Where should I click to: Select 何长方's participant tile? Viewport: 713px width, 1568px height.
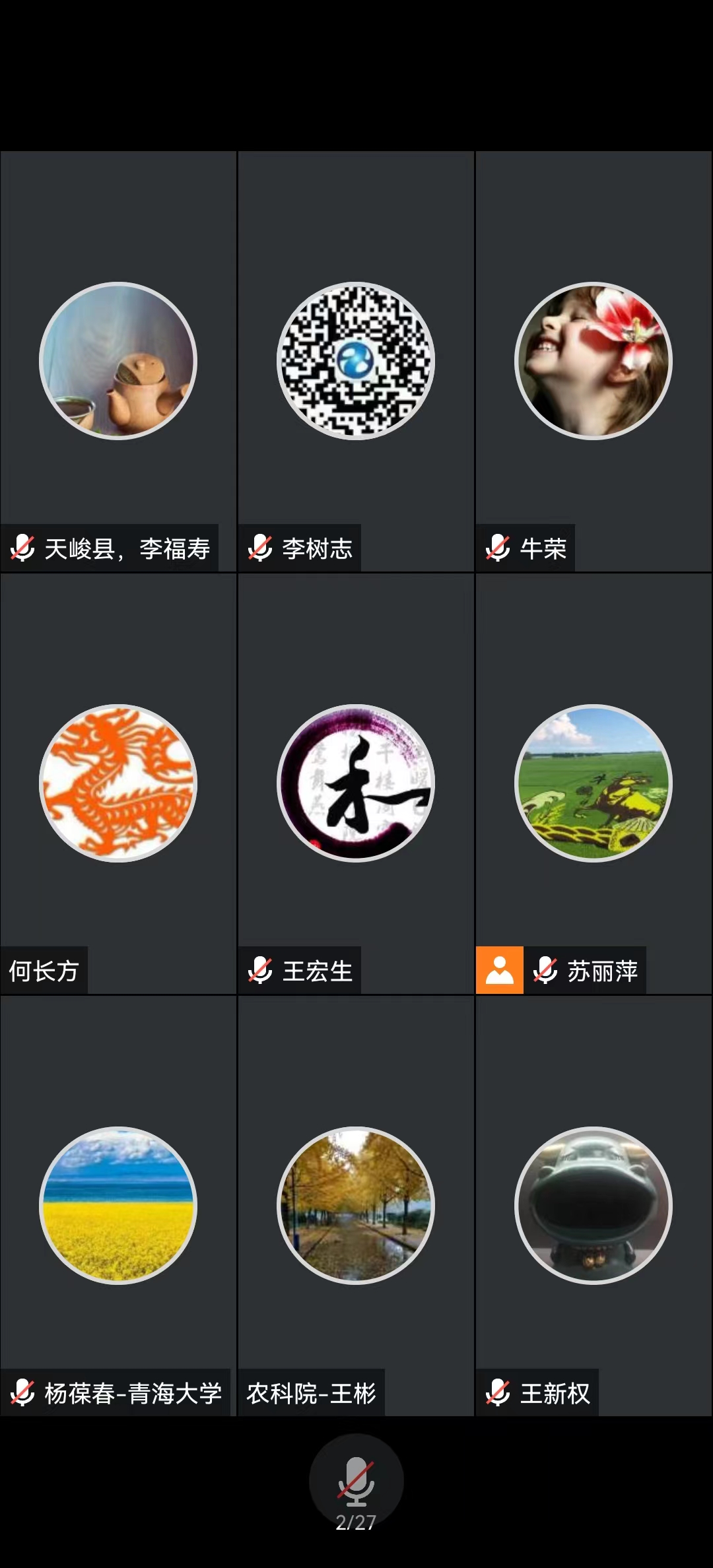tap(118, 783)
